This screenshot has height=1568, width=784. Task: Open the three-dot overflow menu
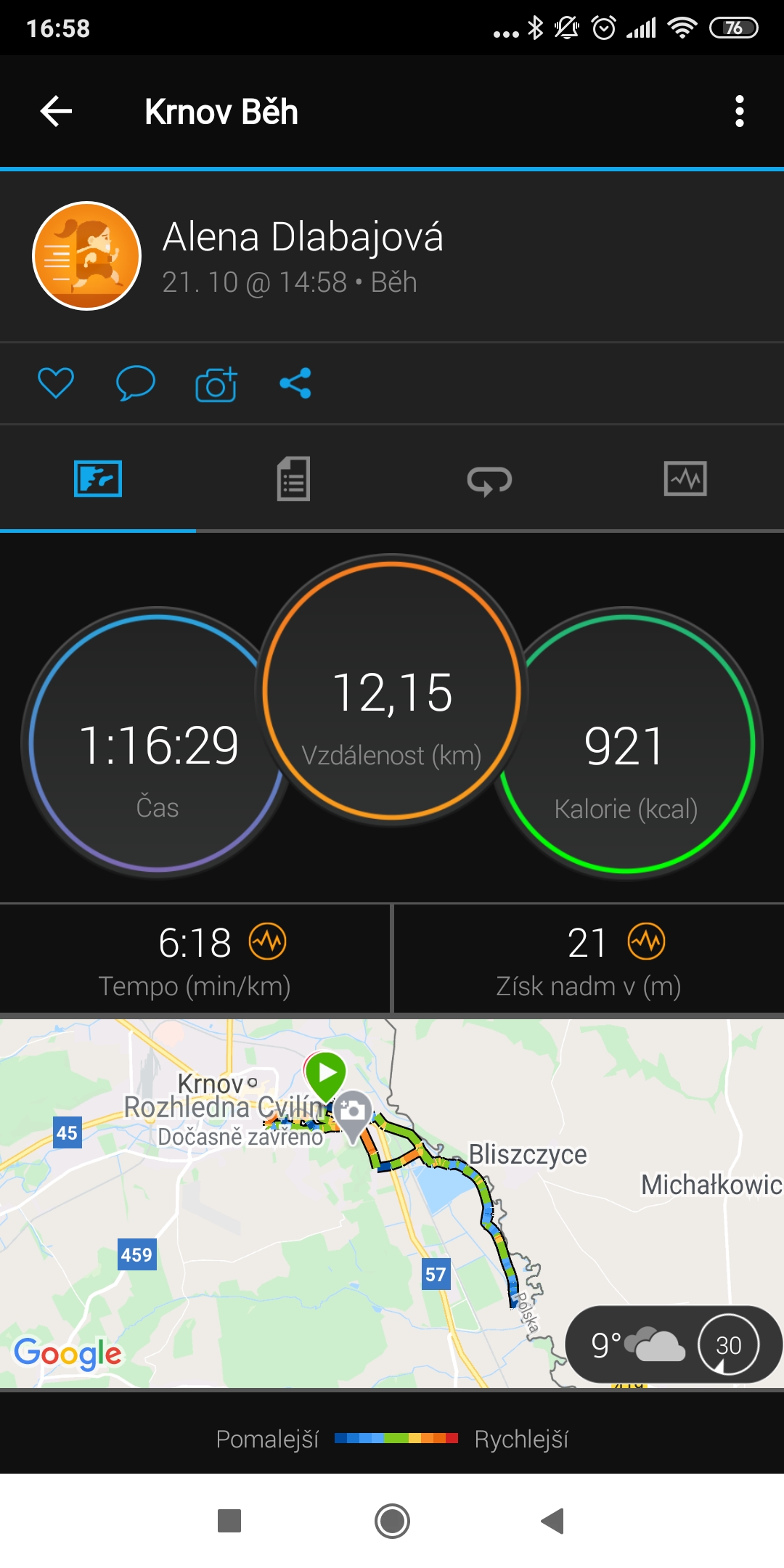coord(739,112)
